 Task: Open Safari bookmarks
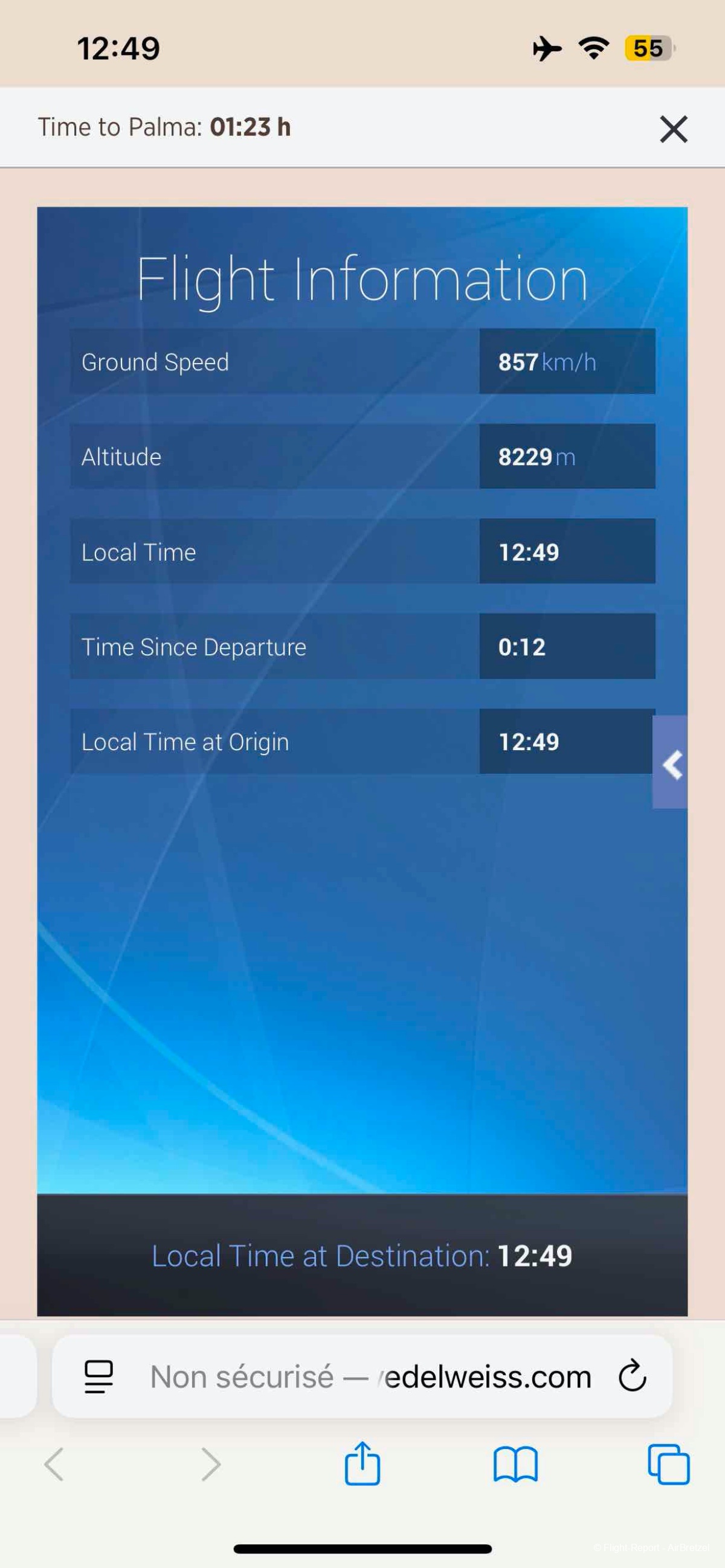coord(515,1465)
